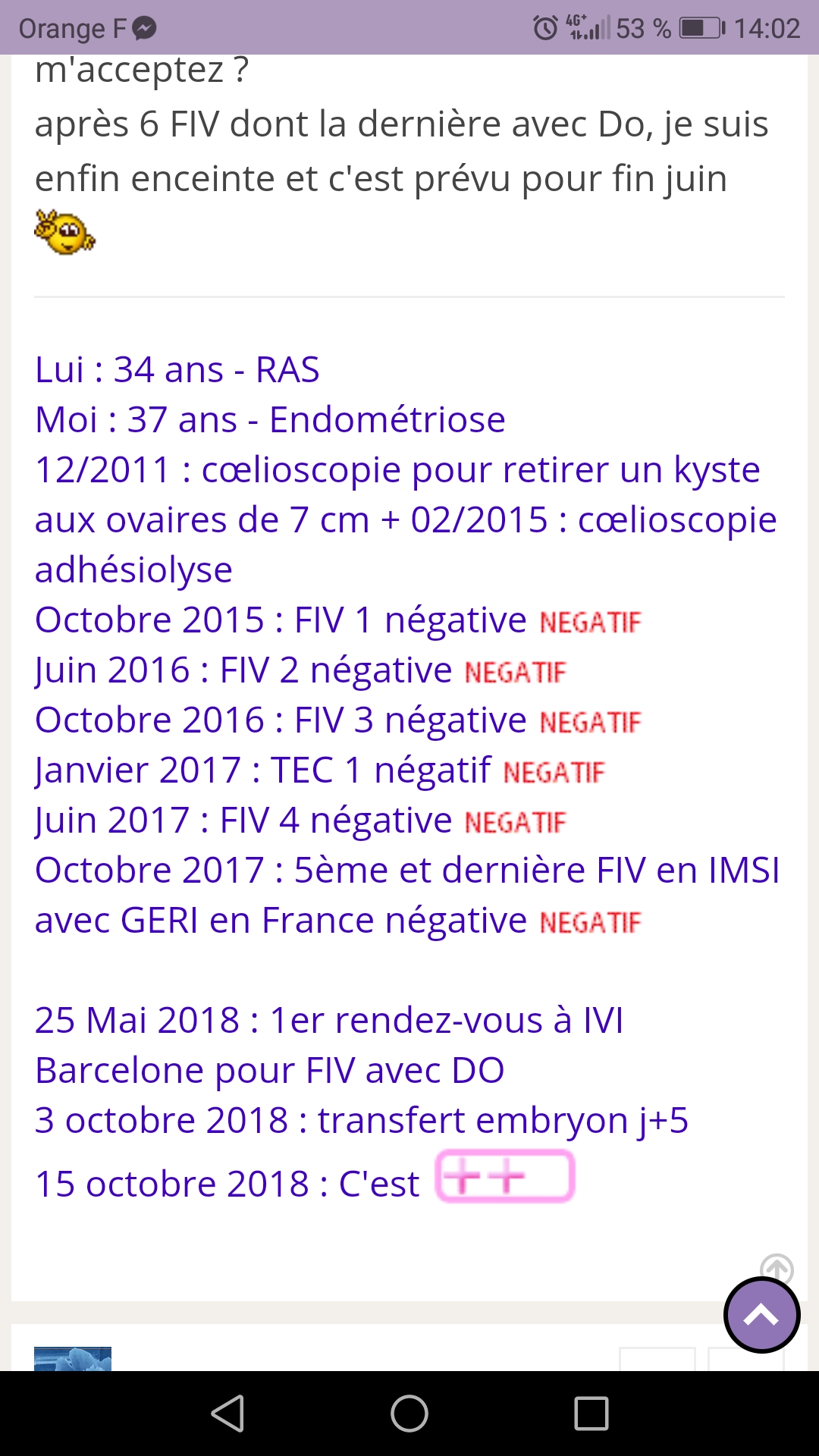The image size is (819, 1456).
Task: Open the next poster's avatar thumbnail
Action: point(73,1359)
